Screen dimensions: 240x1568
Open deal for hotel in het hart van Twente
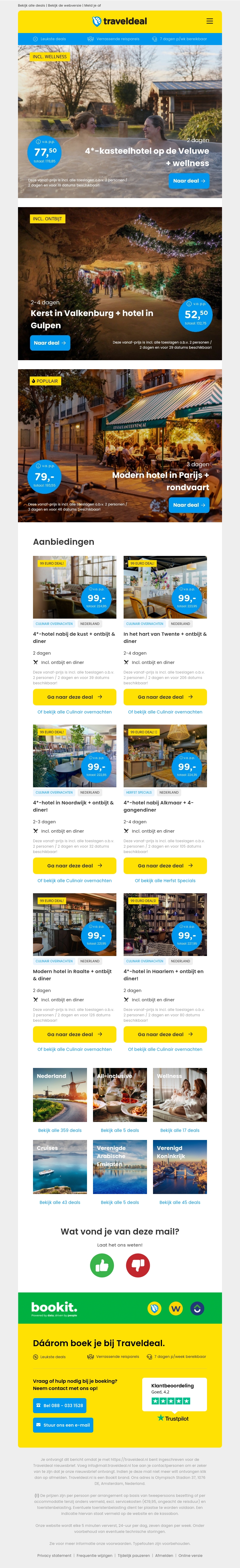click(x=165, y=697)
